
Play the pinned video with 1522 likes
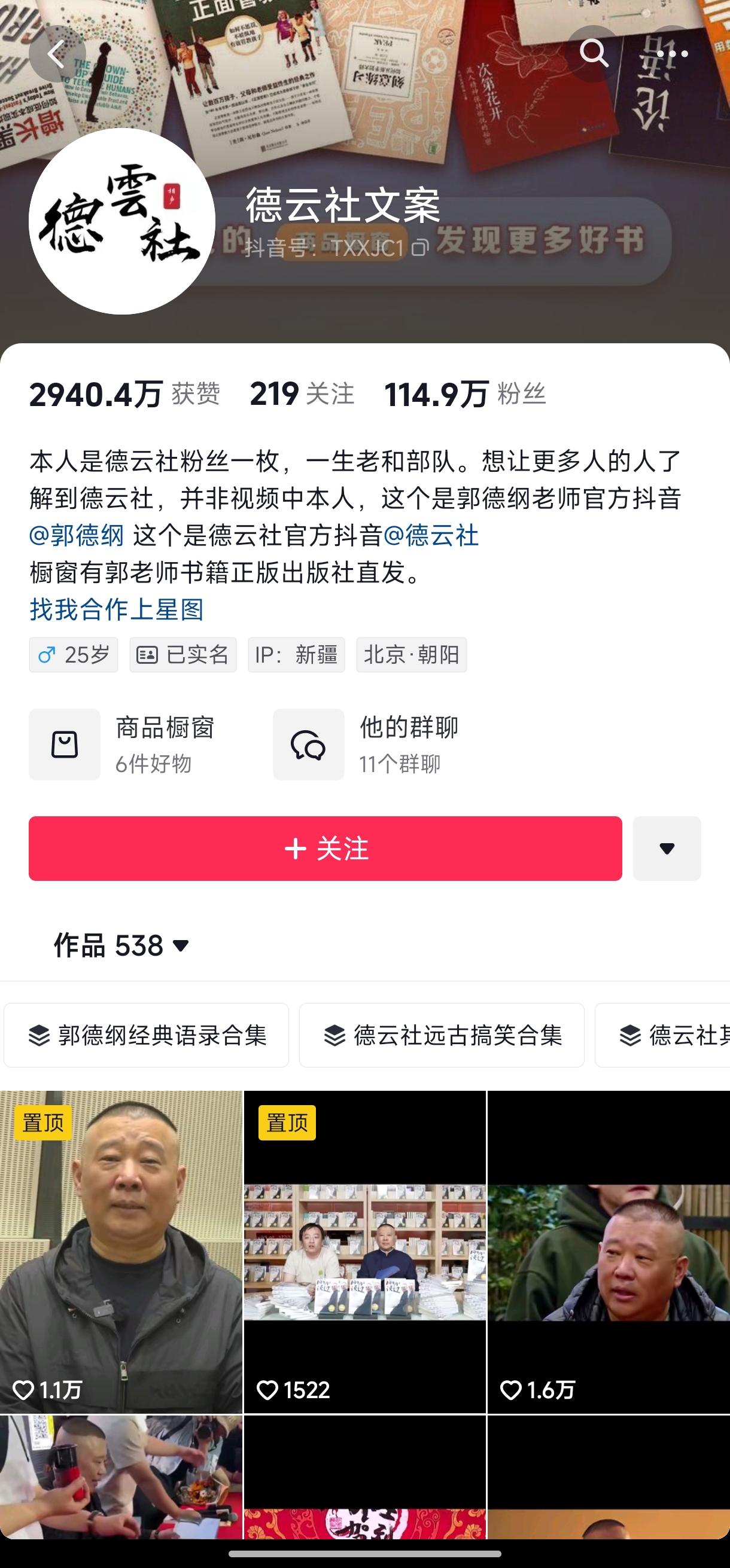pos(364,1252)
